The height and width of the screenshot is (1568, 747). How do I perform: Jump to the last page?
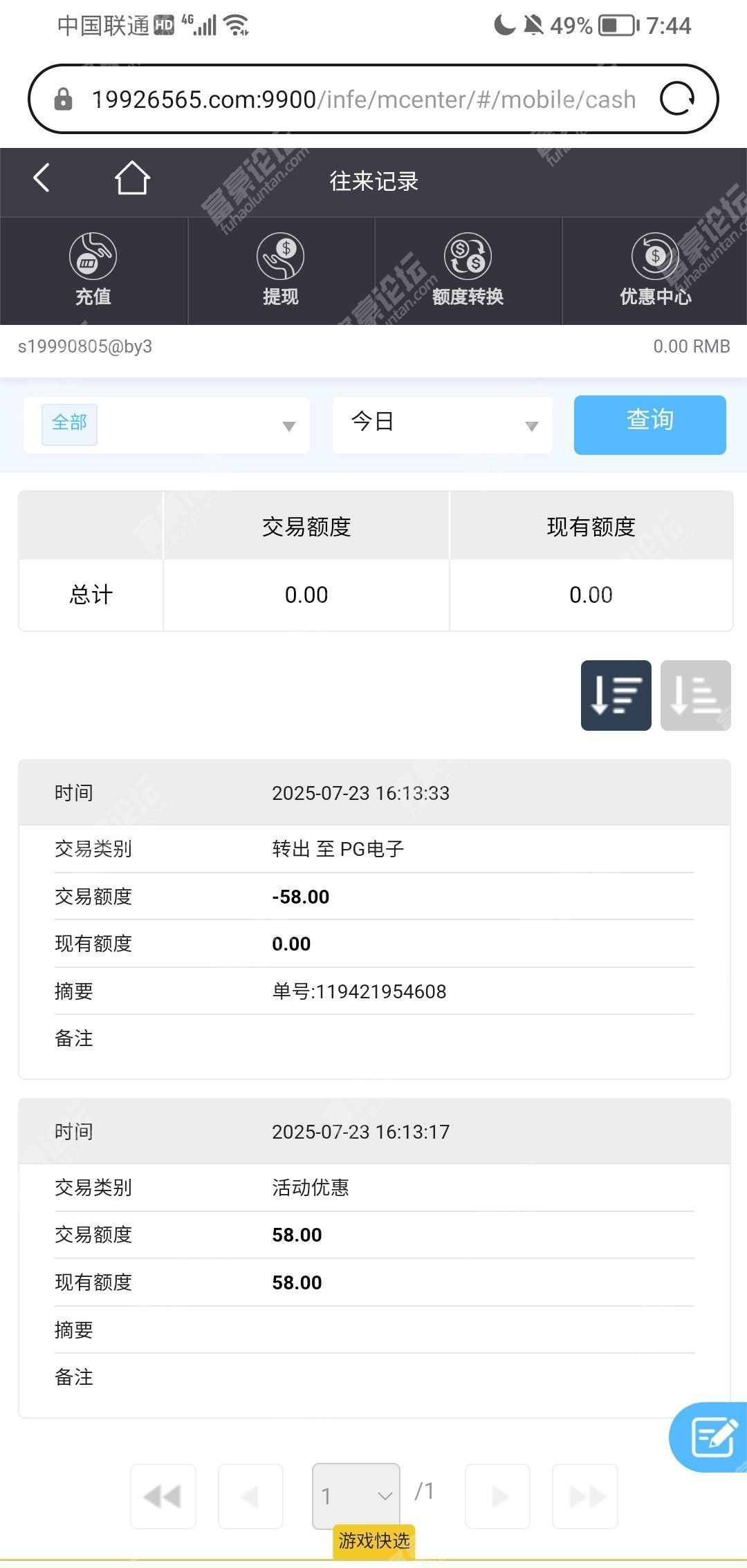pos(585,1496)
